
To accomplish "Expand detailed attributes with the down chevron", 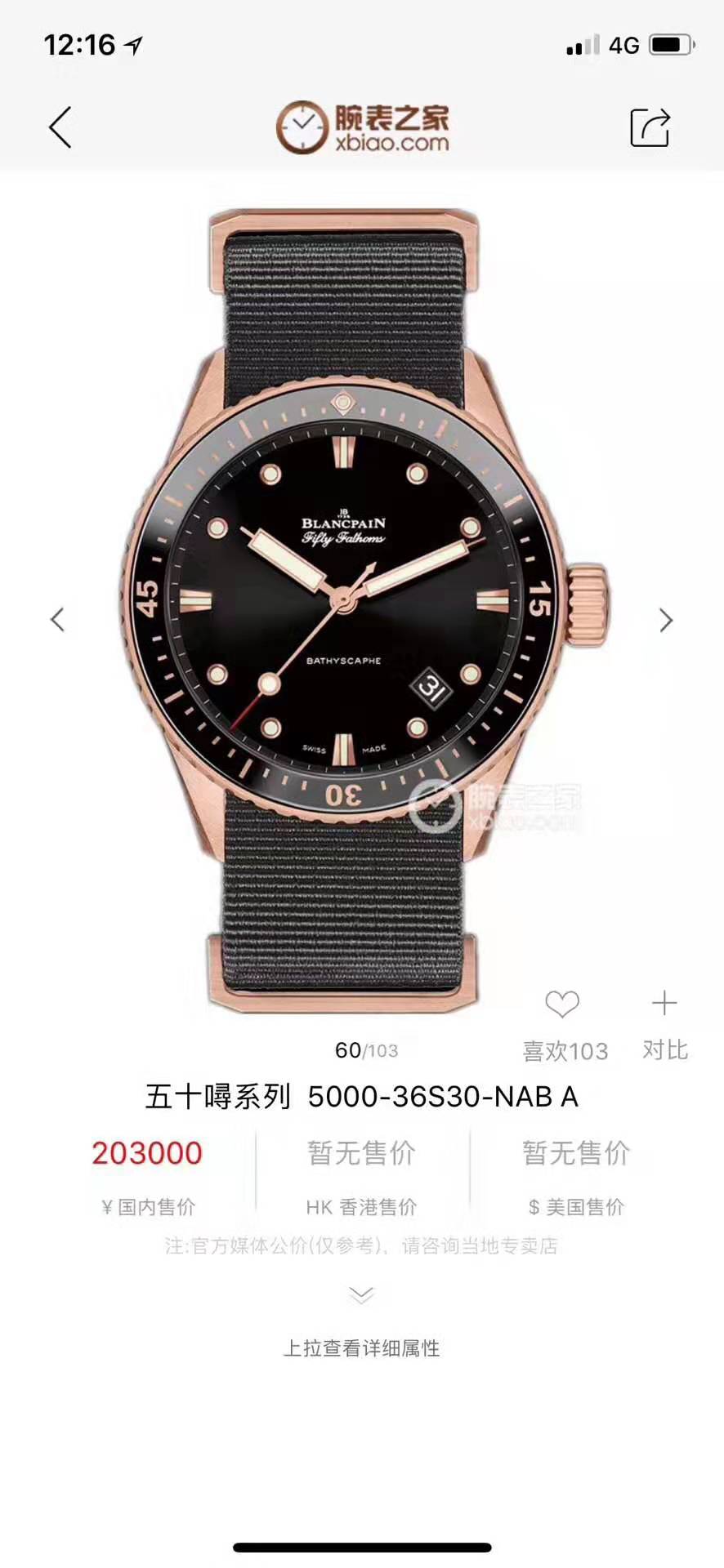I will coord(361,1295).
